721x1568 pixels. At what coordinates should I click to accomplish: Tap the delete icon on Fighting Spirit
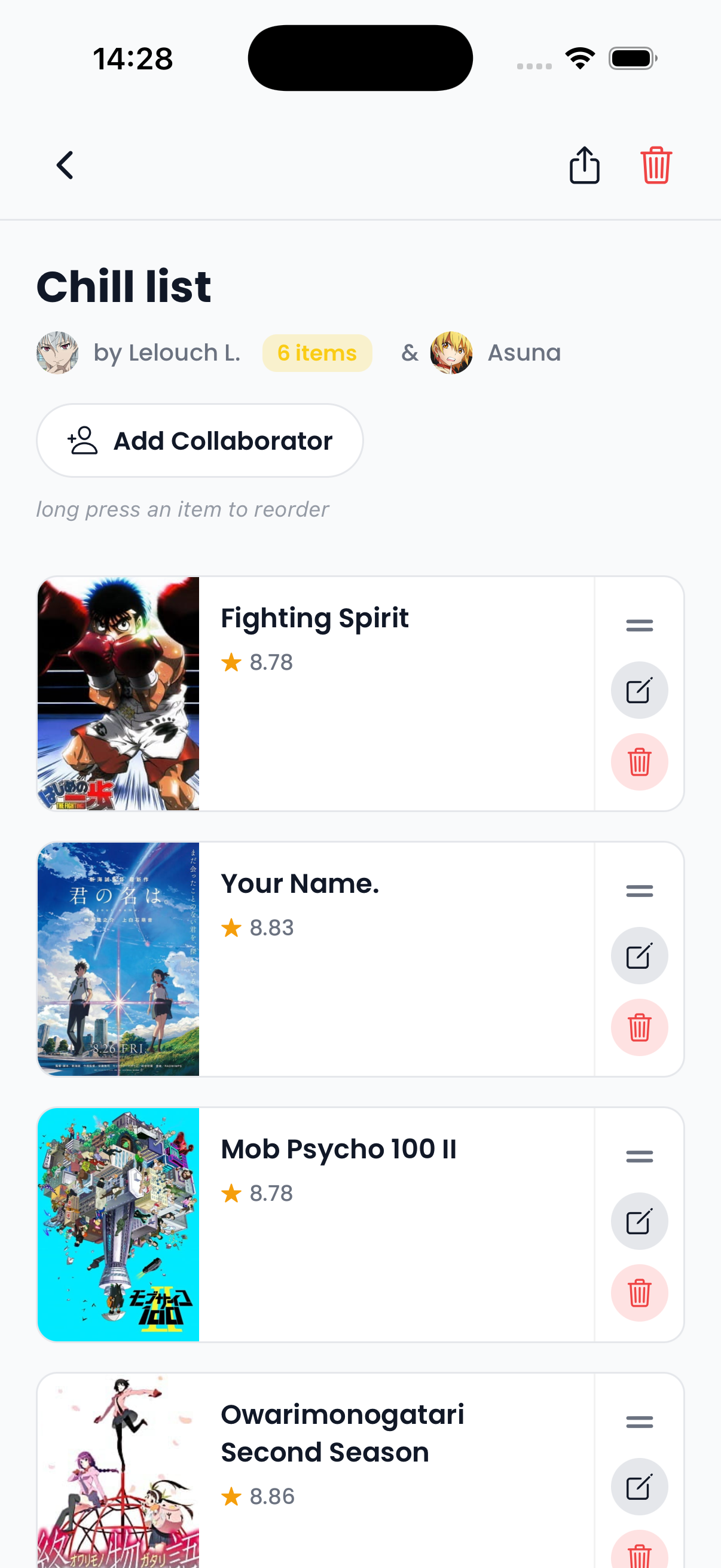(x=640, y=761)
